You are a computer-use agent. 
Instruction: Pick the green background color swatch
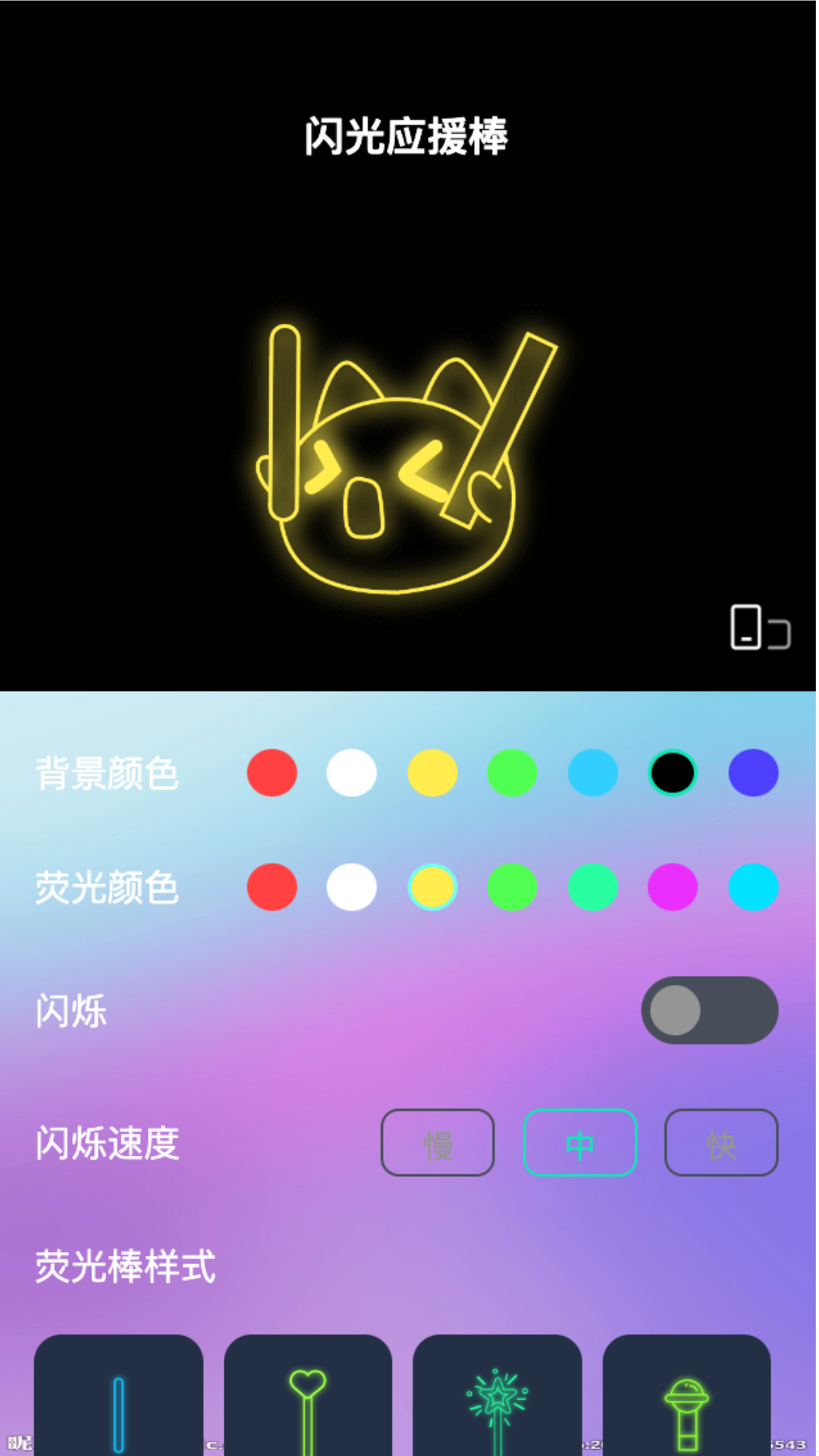(x=512, y=773)
